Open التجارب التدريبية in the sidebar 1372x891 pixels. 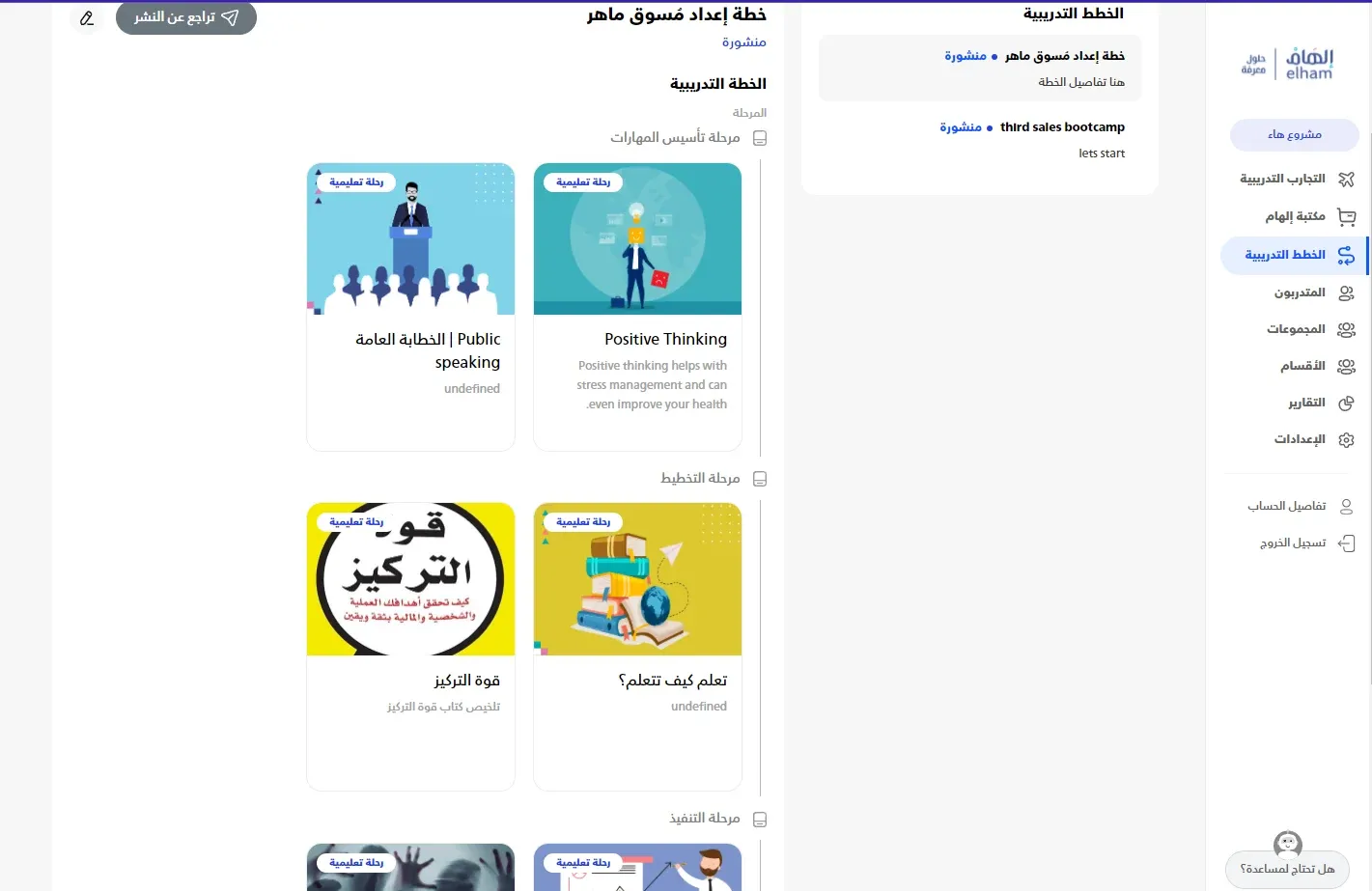click(x=1296, y=179)
